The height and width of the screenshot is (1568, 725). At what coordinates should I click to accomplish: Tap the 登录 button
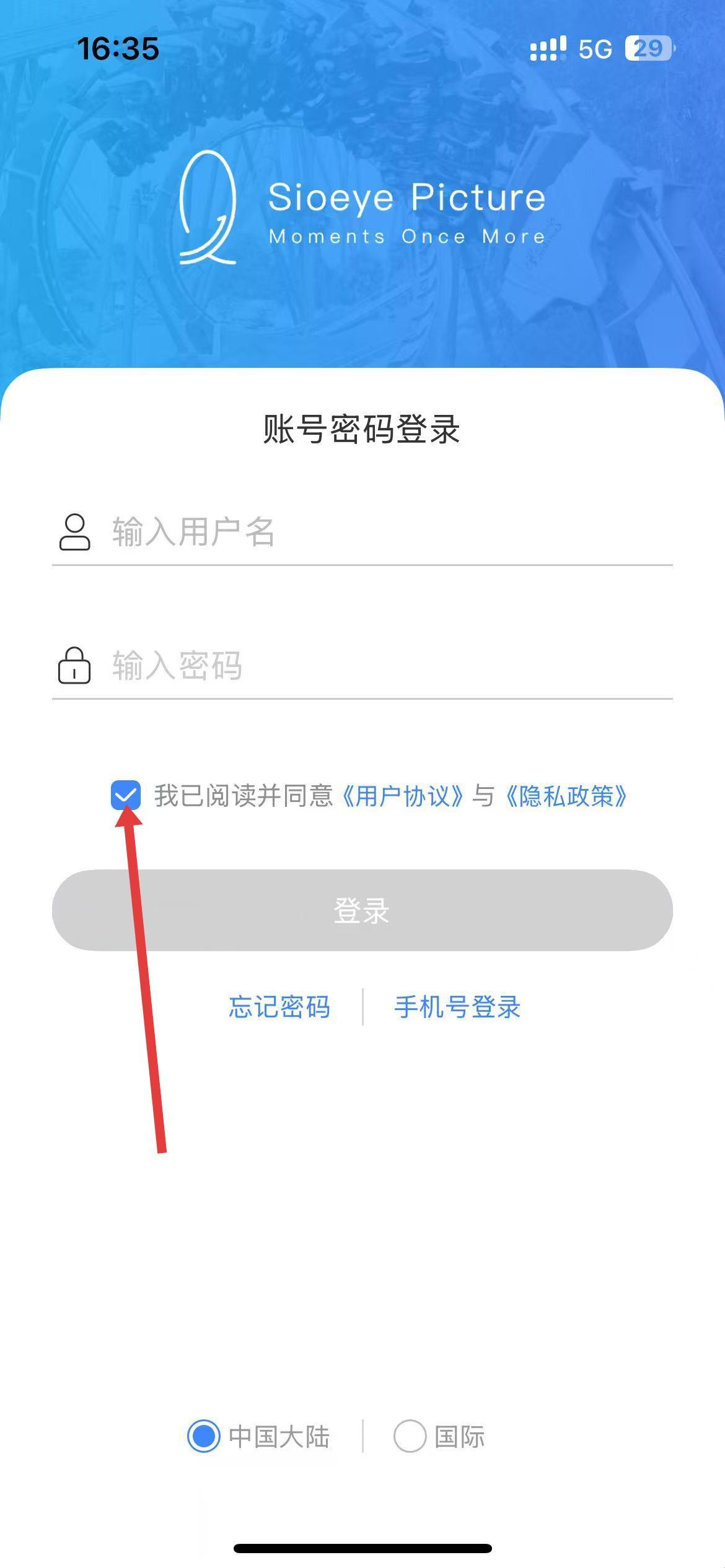tap(362, 910)
